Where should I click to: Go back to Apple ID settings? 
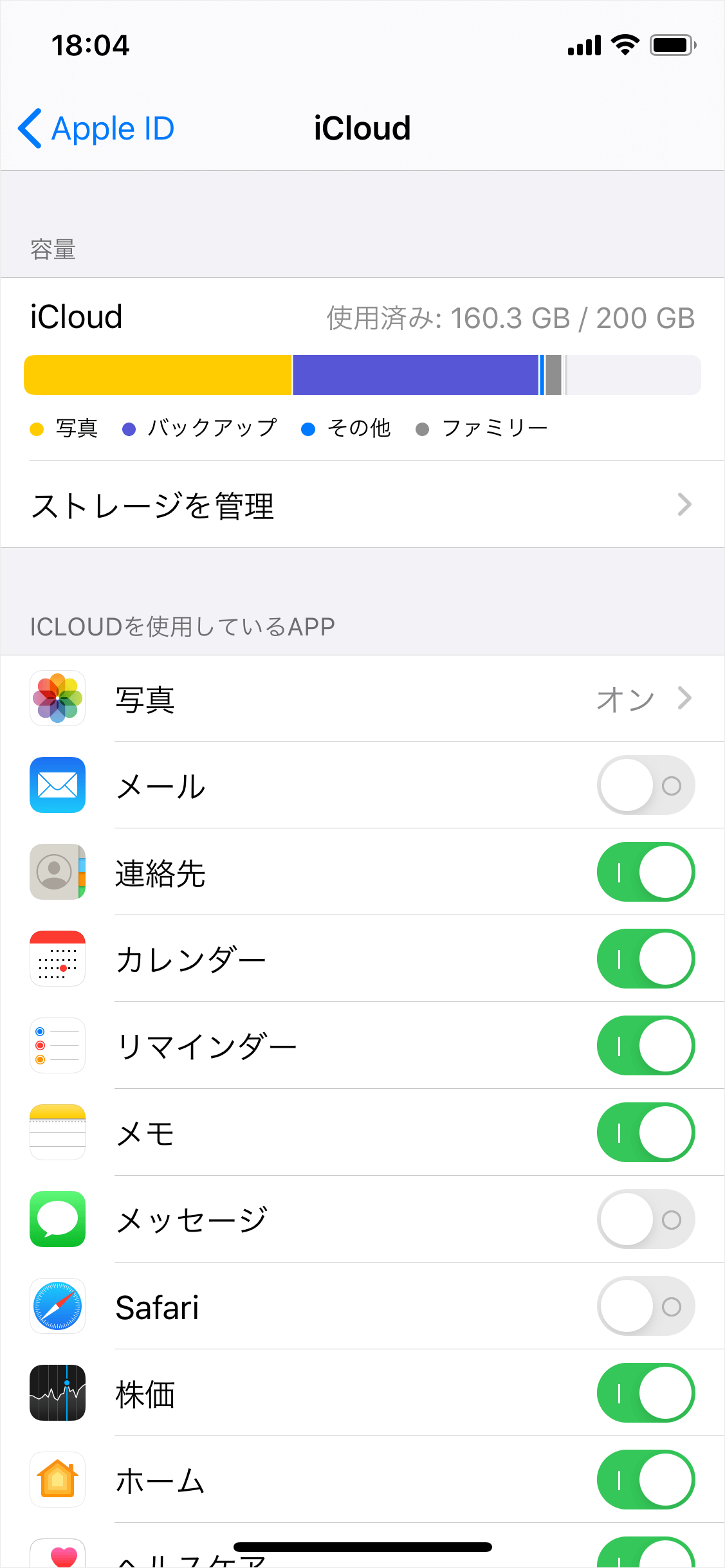(x=96, y=129)
